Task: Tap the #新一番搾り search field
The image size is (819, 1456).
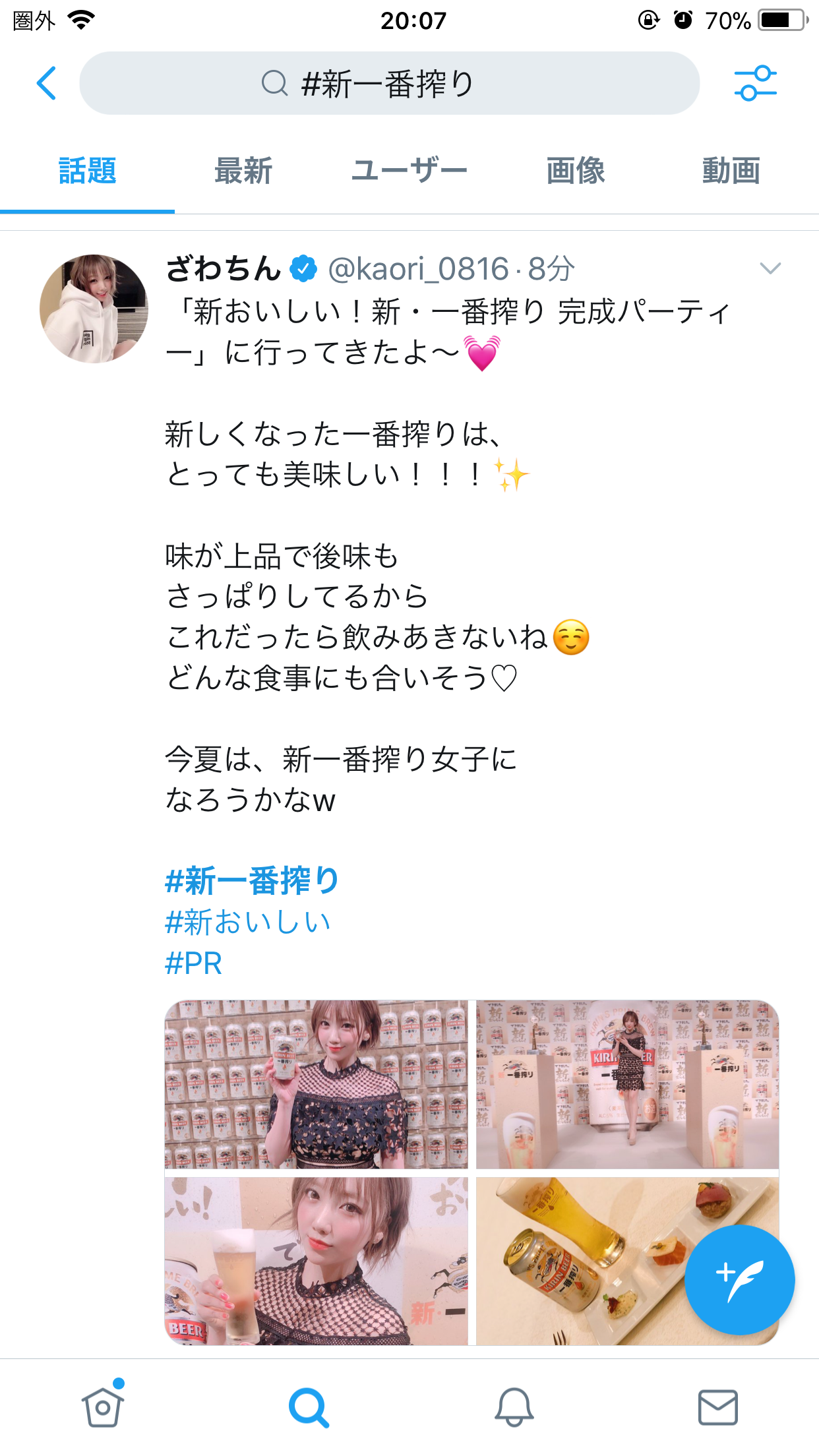Action: [389, 84]
